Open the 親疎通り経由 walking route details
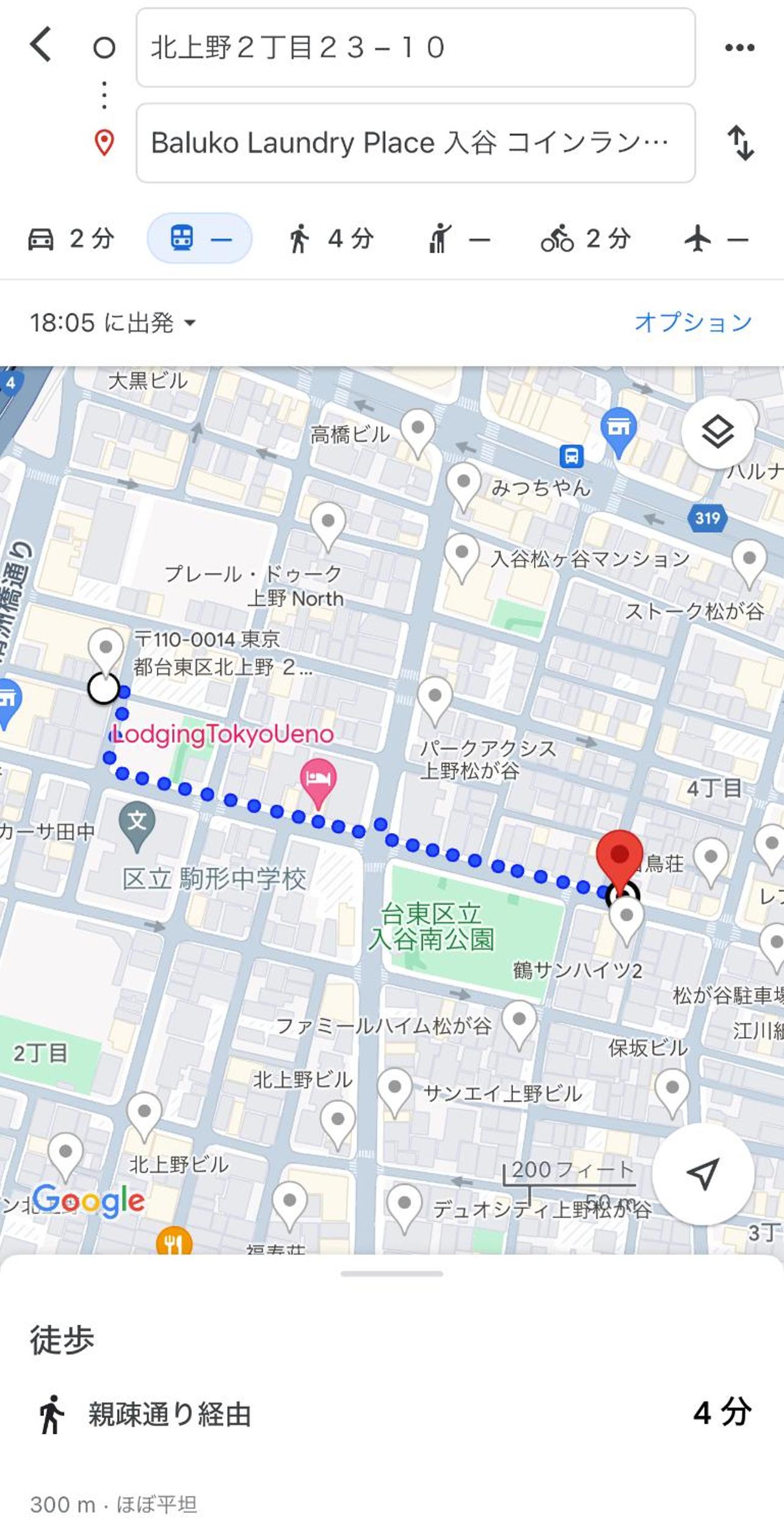 [x=391, y=1414]
